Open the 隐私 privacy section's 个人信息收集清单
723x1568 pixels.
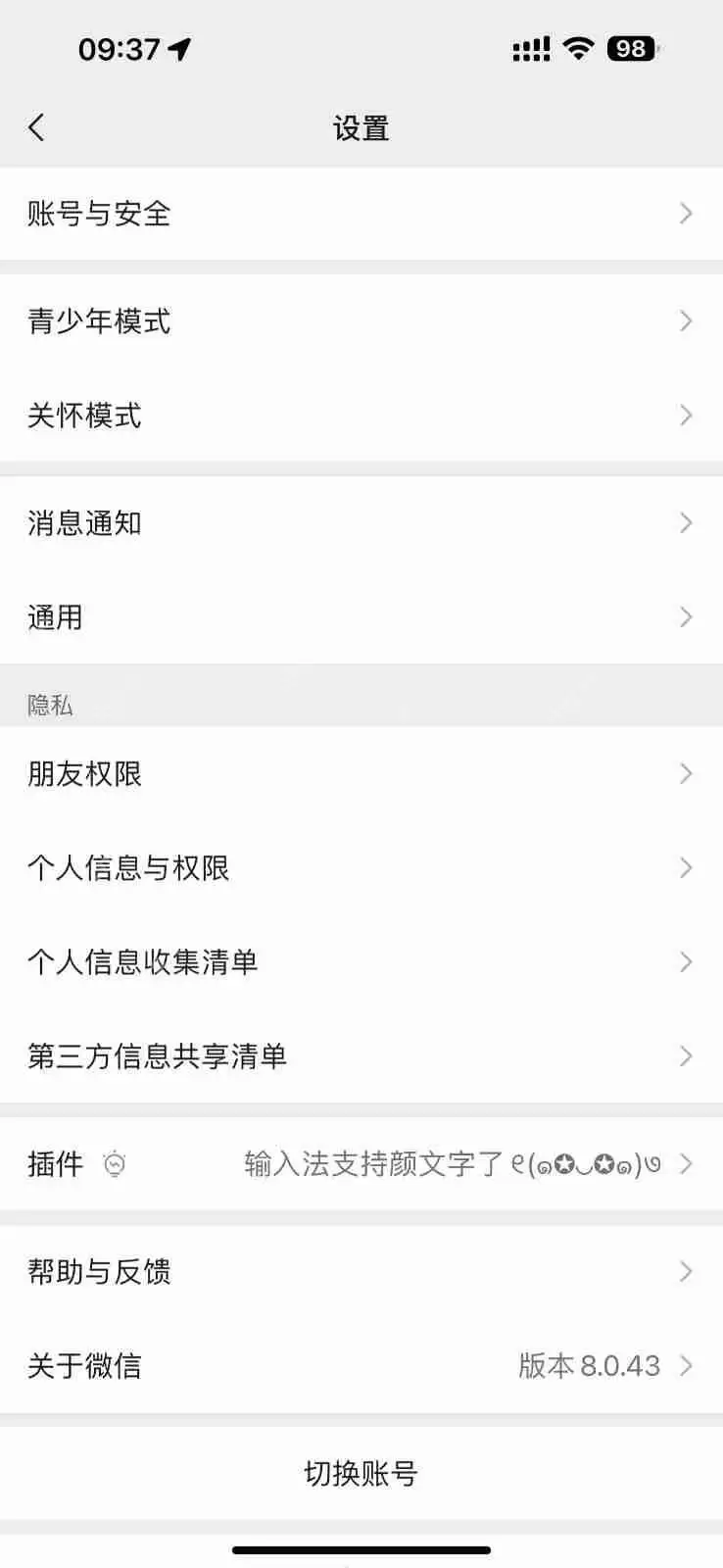click(361, 961)
